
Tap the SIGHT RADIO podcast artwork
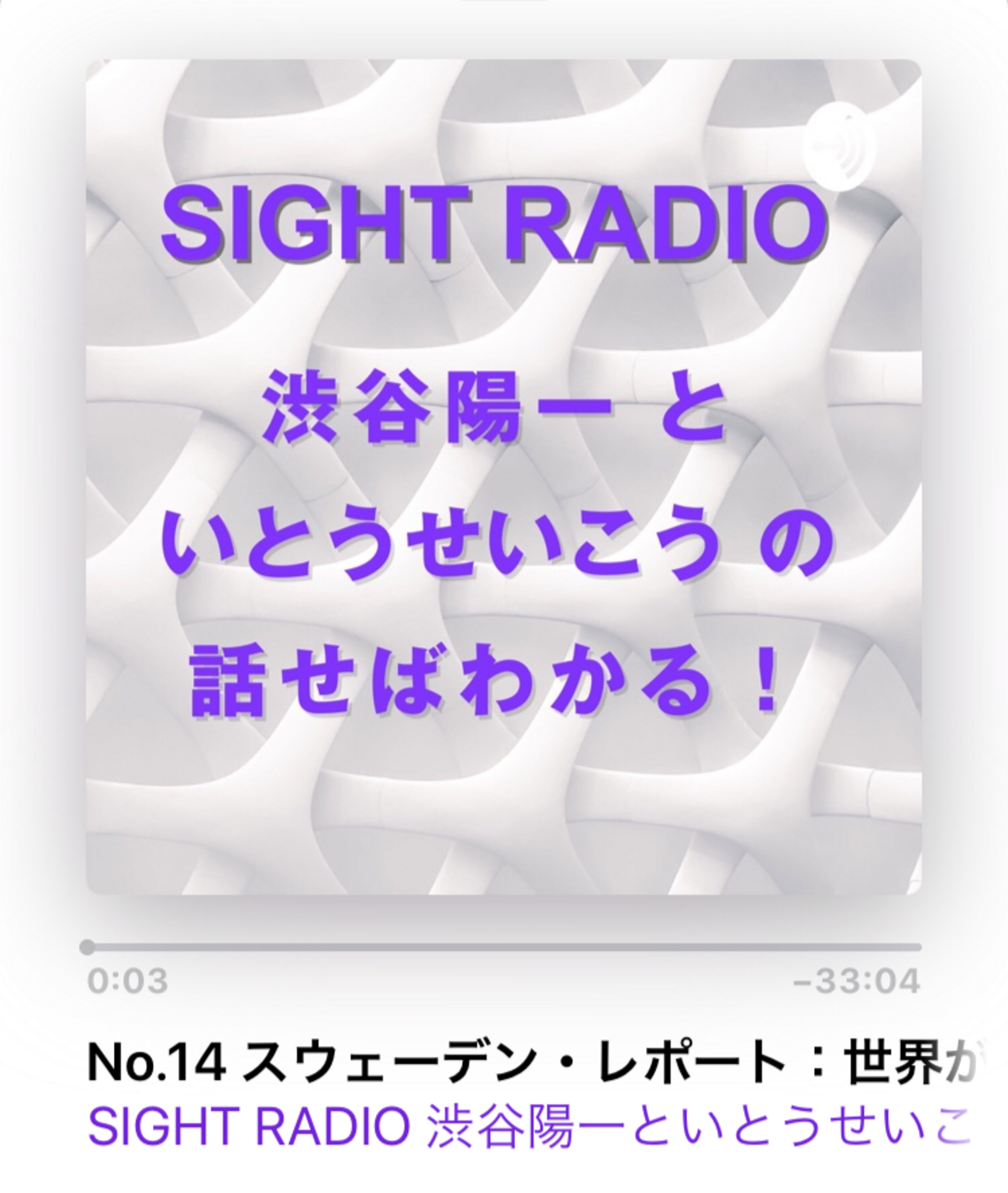point(503,477)
